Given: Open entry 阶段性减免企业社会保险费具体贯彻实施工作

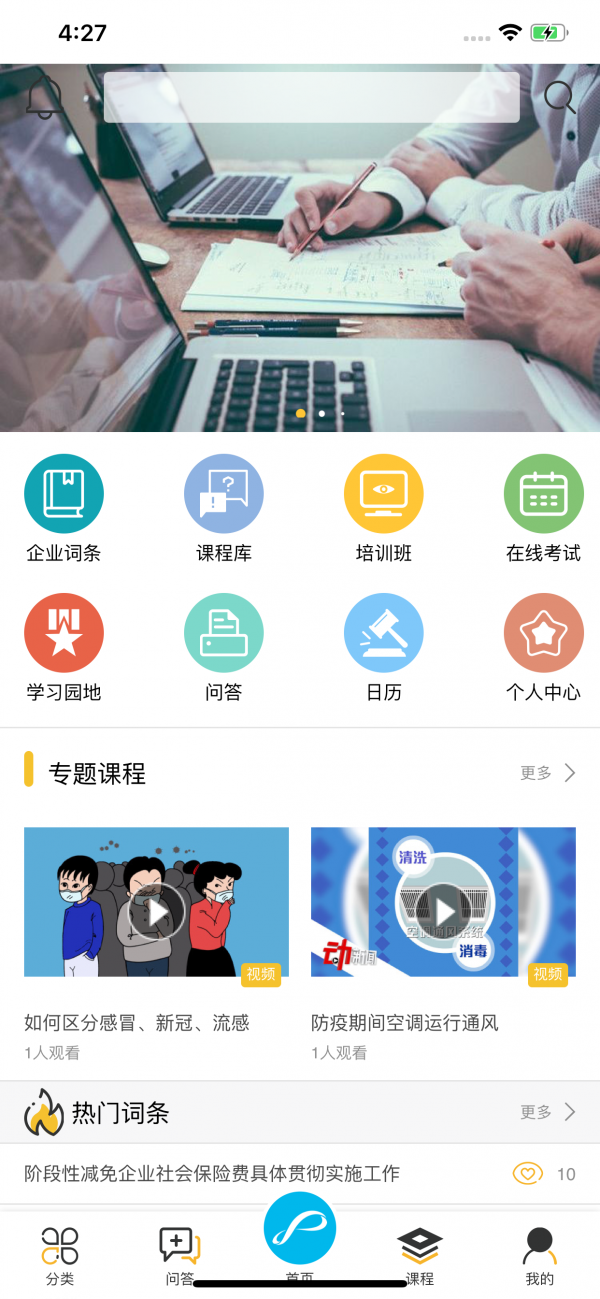Looking at the screenshot, I should [212, 1174].
